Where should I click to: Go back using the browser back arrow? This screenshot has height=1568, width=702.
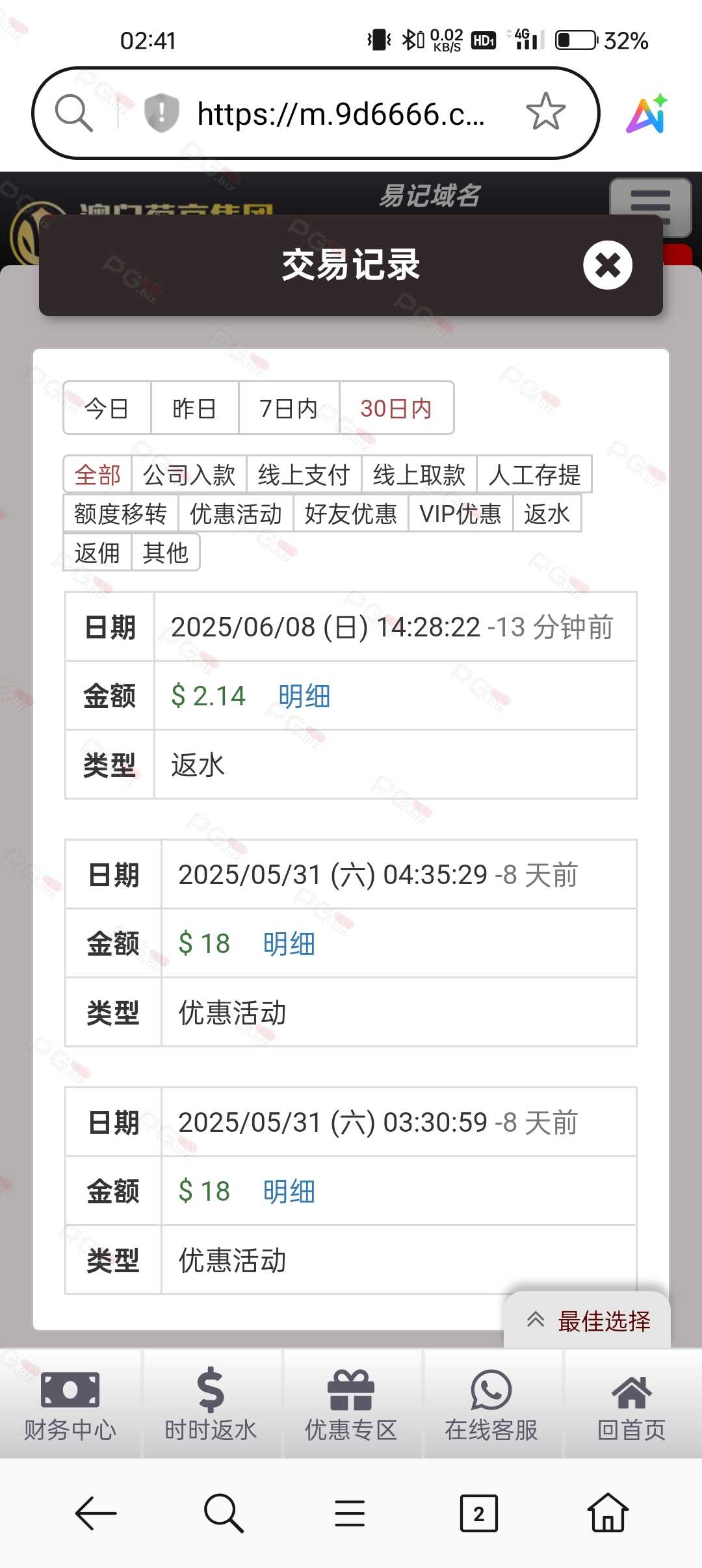click(x=96, y=1513)
